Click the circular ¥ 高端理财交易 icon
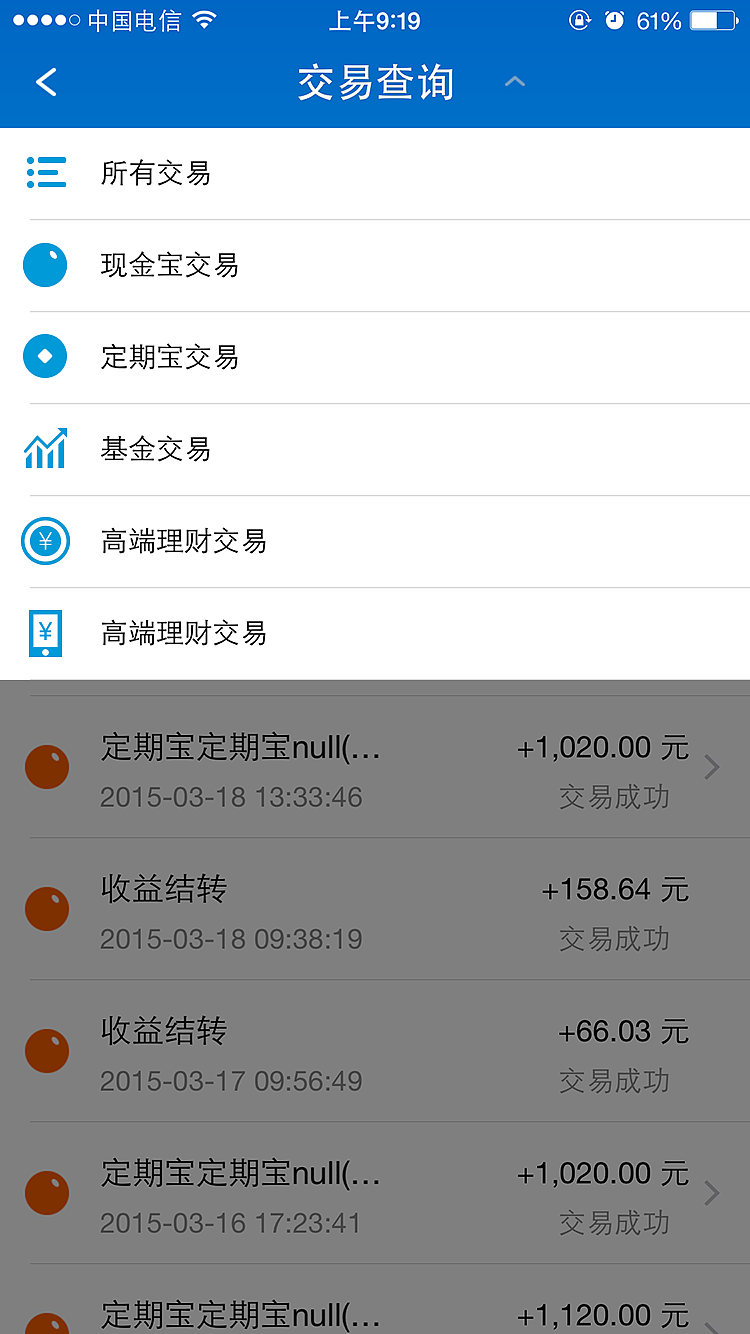This screenshot has width=750, height=1334. tap(46, 541)
